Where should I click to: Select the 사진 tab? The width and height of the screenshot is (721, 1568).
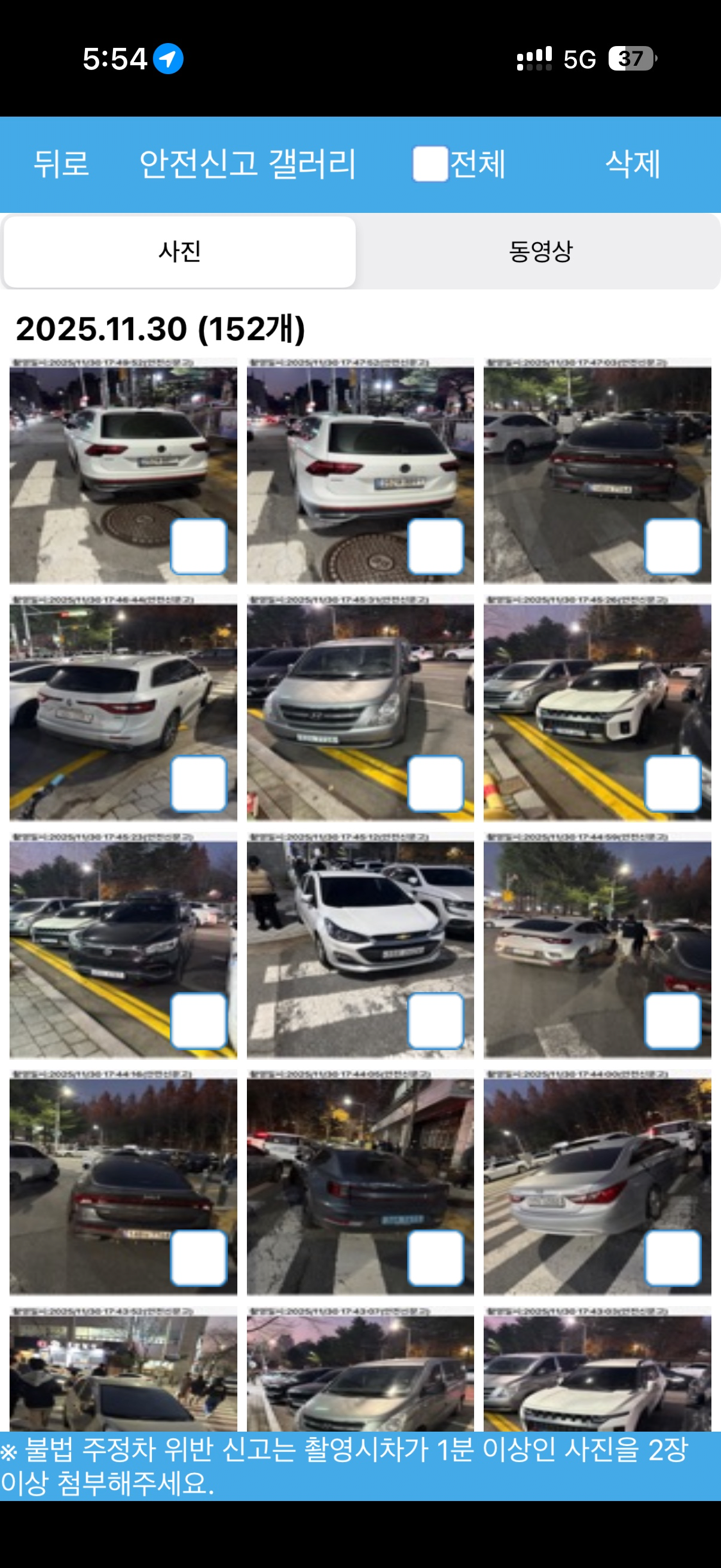179,251
